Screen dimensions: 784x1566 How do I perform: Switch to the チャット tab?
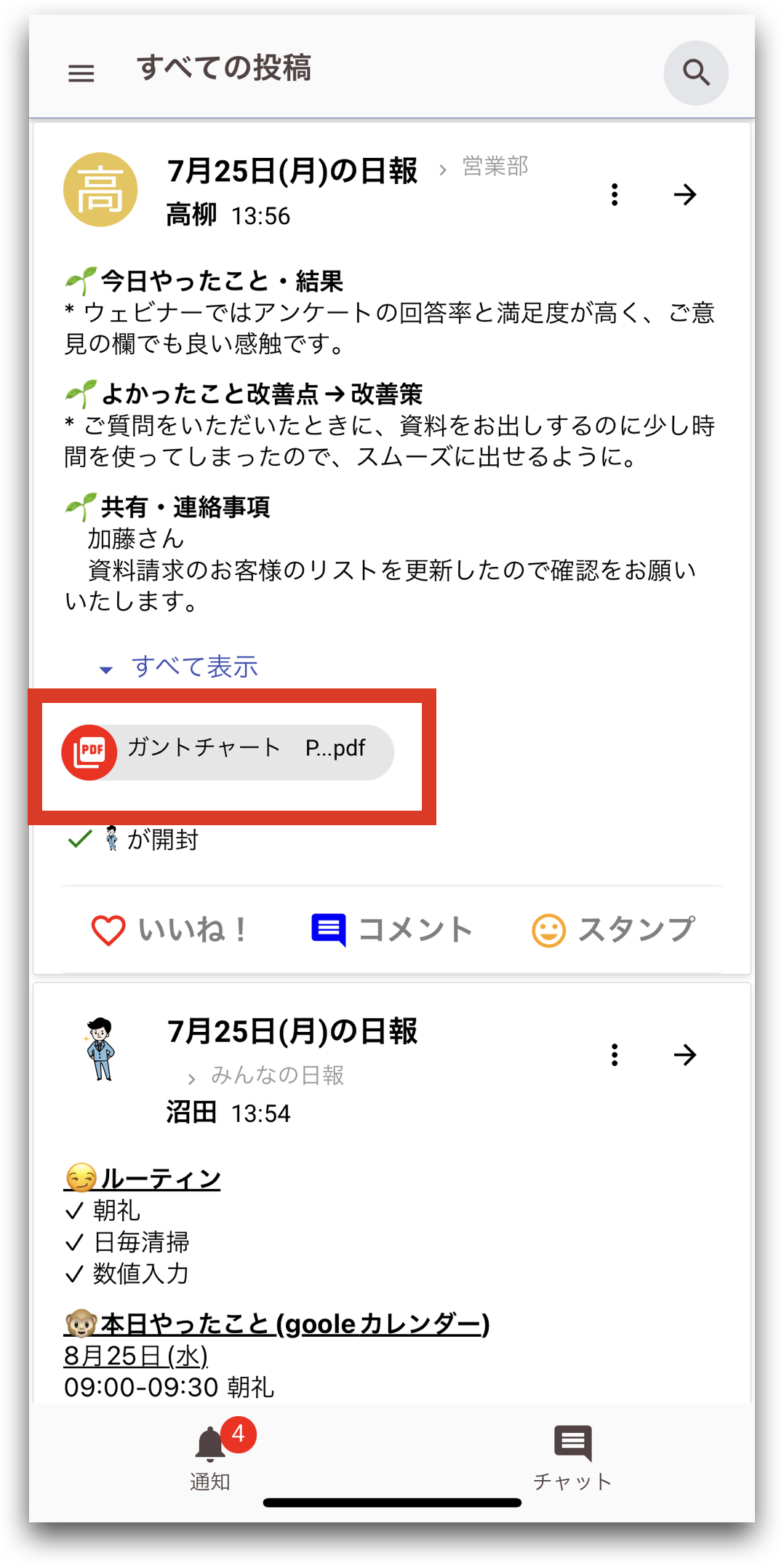coord(572,1457)
